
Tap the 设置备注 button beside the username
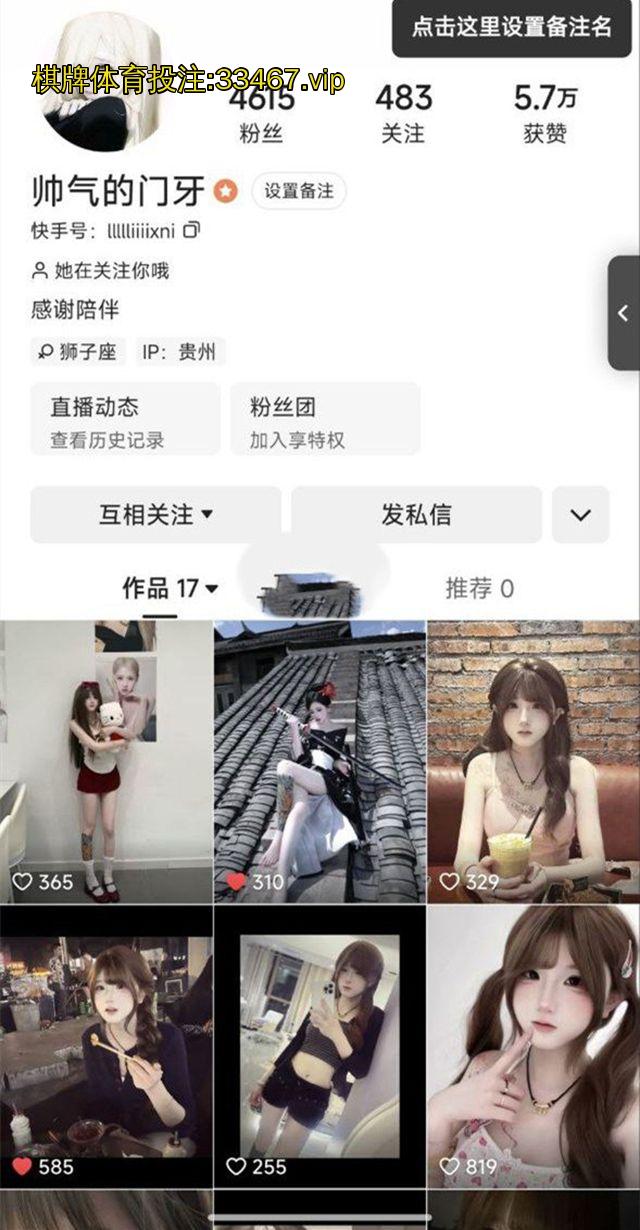tap(298, 190)
